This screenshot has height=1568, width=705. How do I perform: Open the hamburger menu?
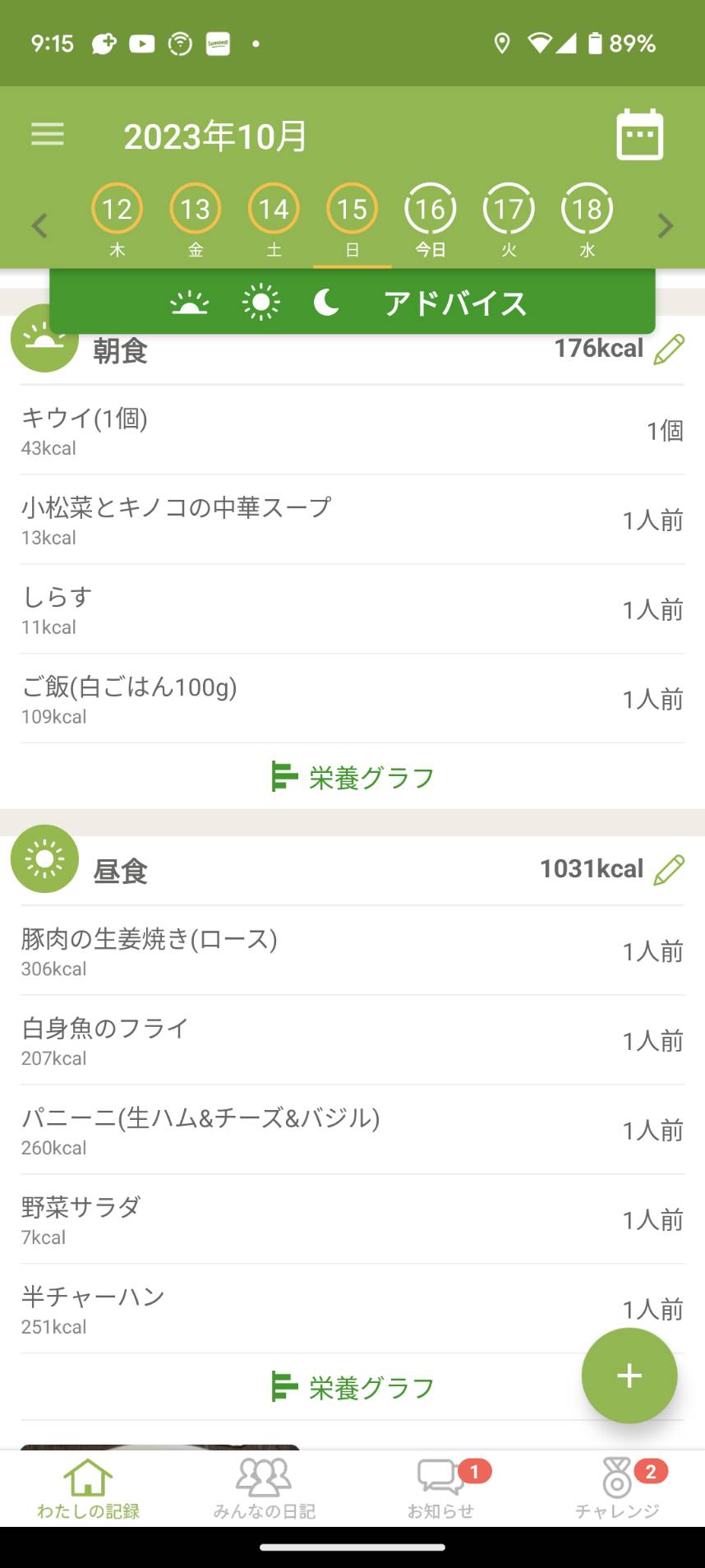[x=48, y=134]
